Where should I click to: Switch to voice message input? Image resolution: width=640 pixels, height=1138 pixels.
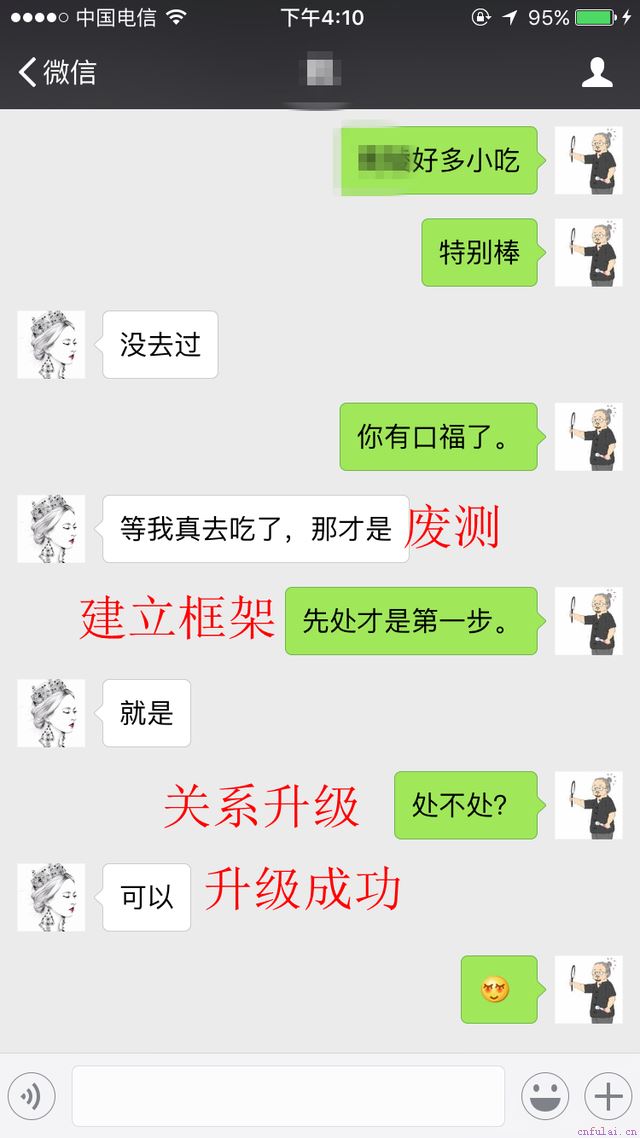[x=31, y=1097]
